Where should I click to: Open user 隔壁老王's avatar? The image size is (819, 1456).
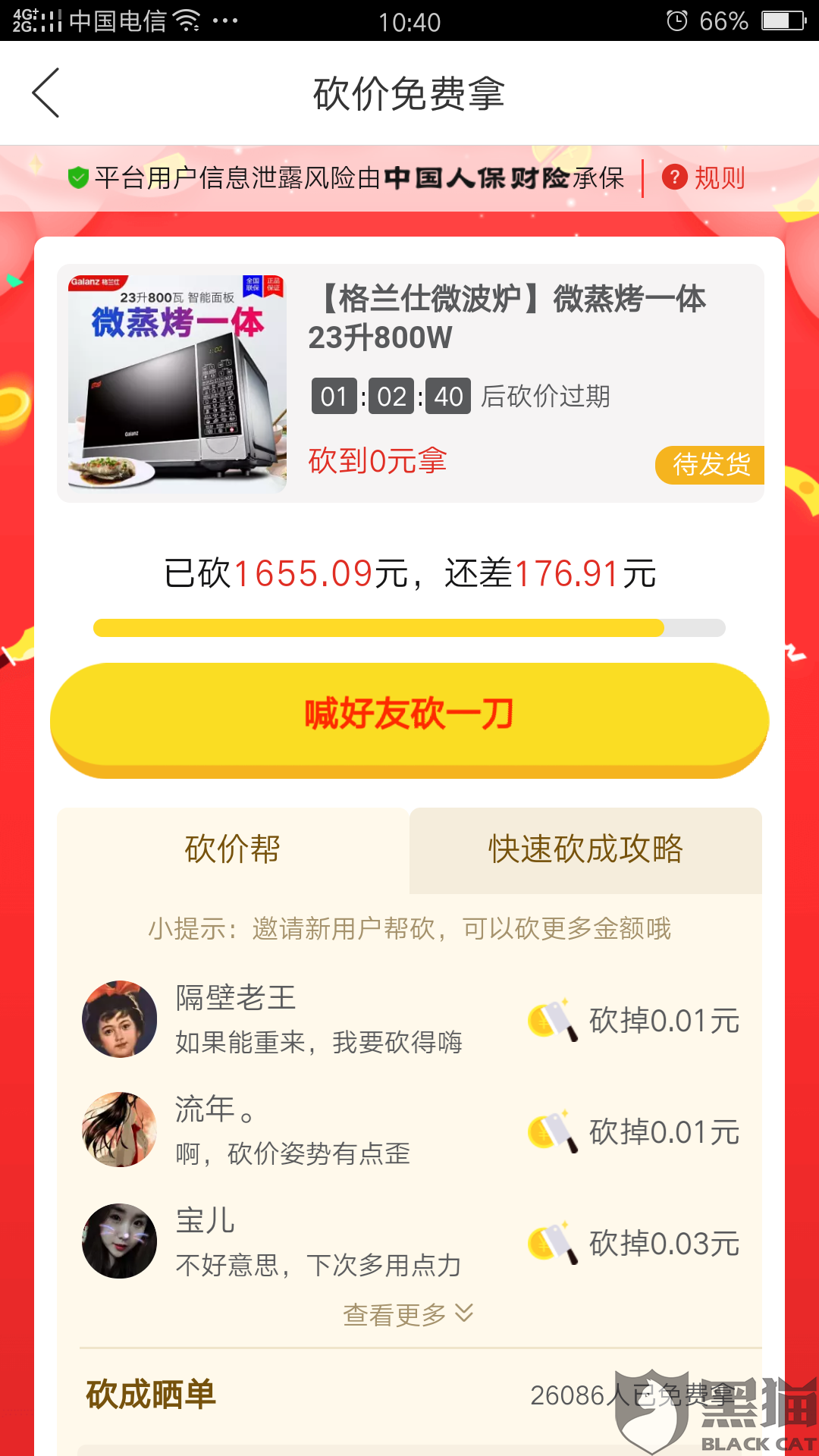point(119,1018)
